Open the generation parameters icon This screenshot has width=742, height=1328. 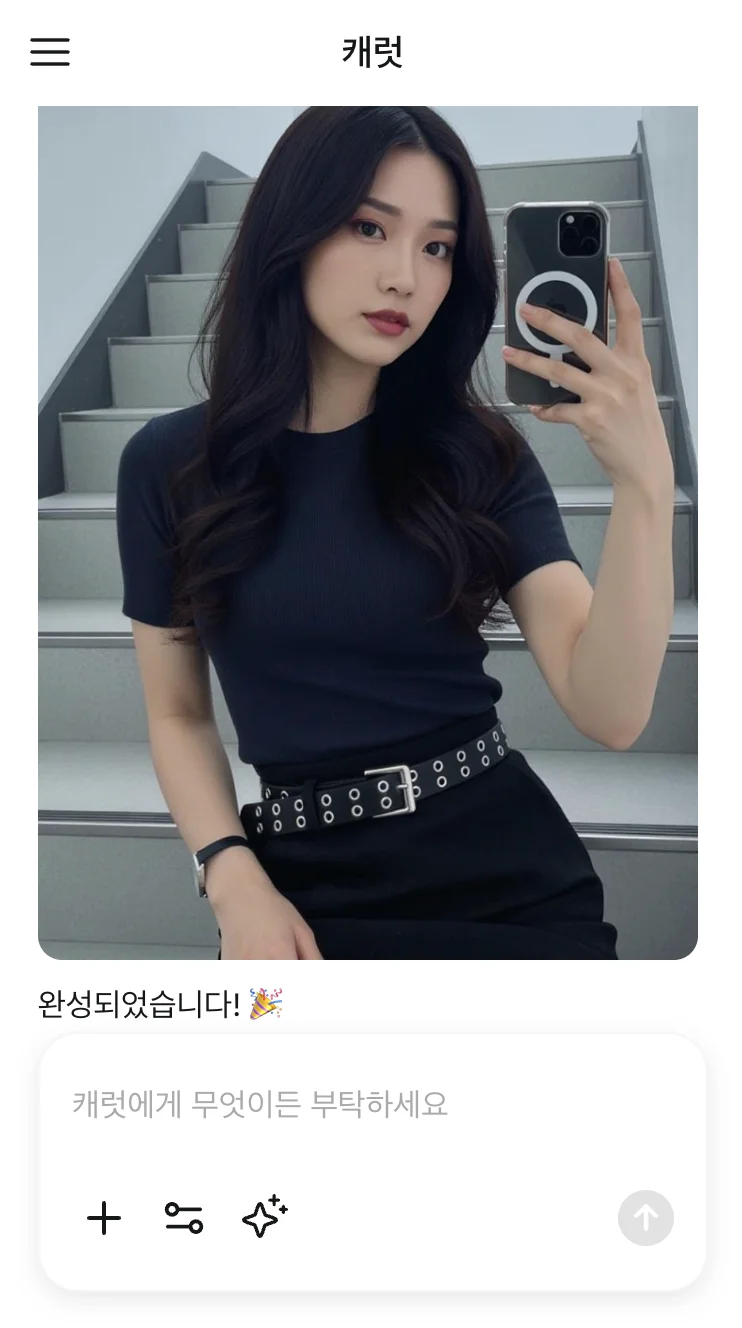pyautogui.click(x=184, y=1218)
